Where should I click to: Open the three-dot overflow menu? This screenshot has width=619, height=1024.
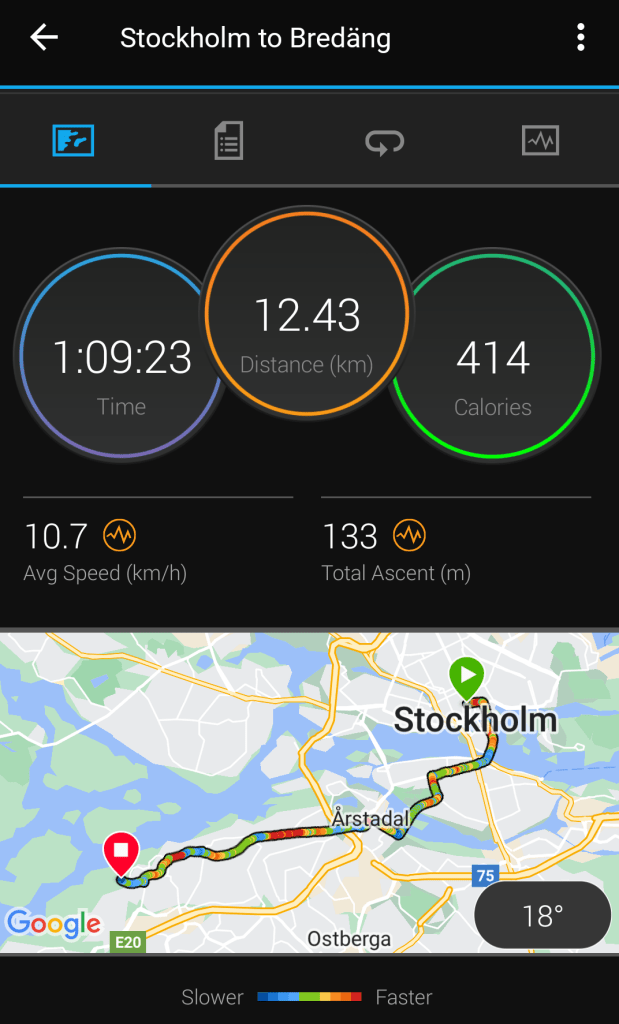tap(580, 39)
